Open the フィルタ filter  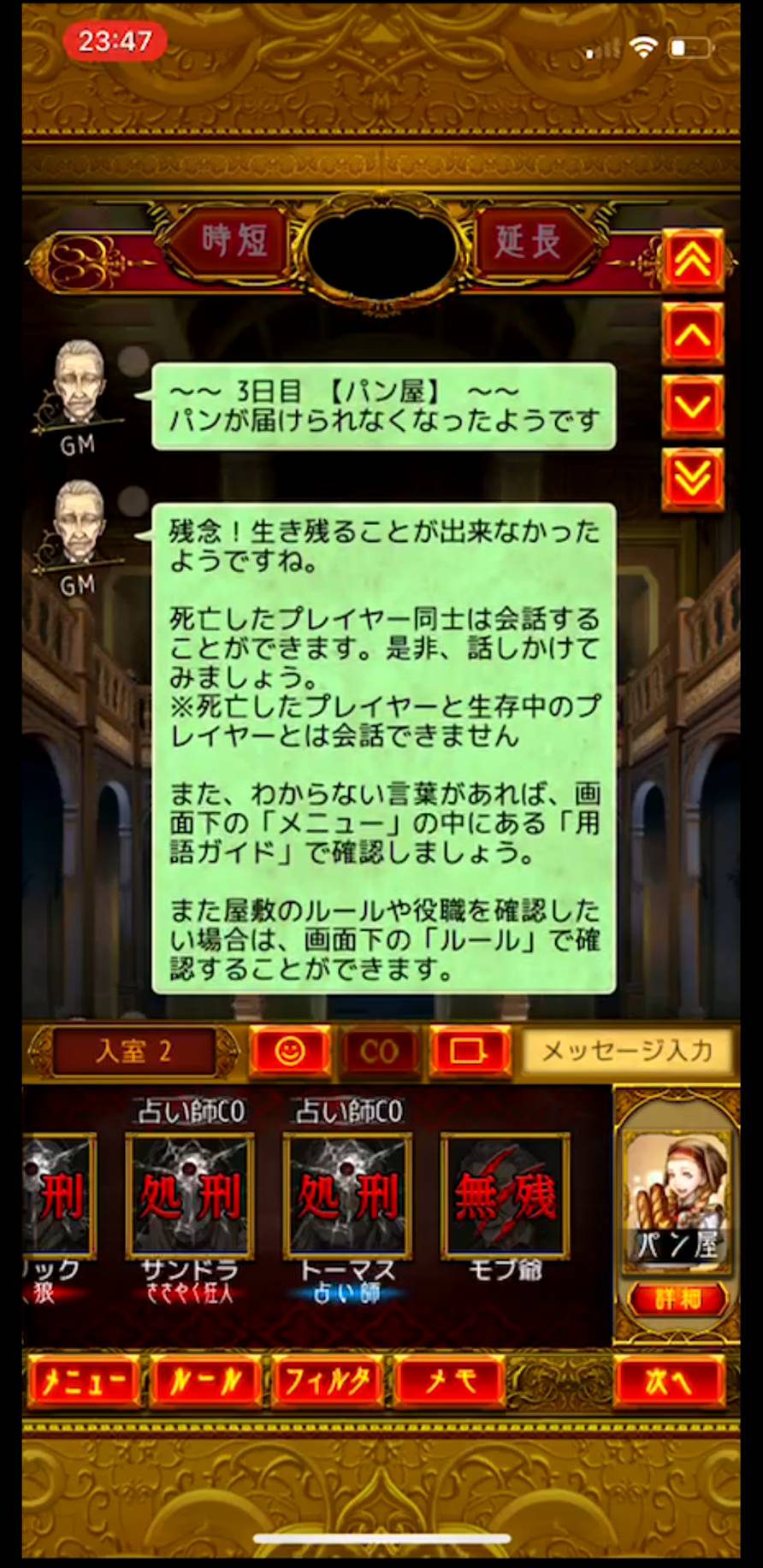click(327, 1380)
